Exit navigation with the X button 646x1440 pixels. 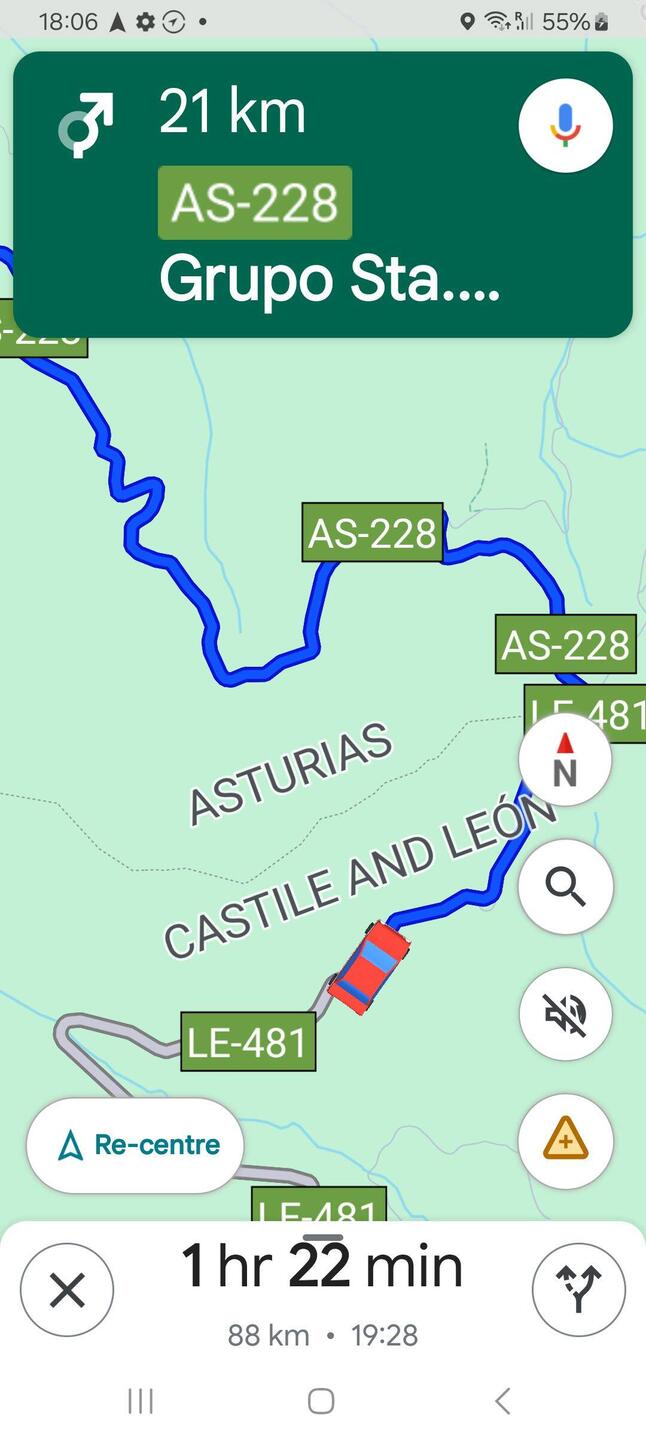tap(67, 1290)
